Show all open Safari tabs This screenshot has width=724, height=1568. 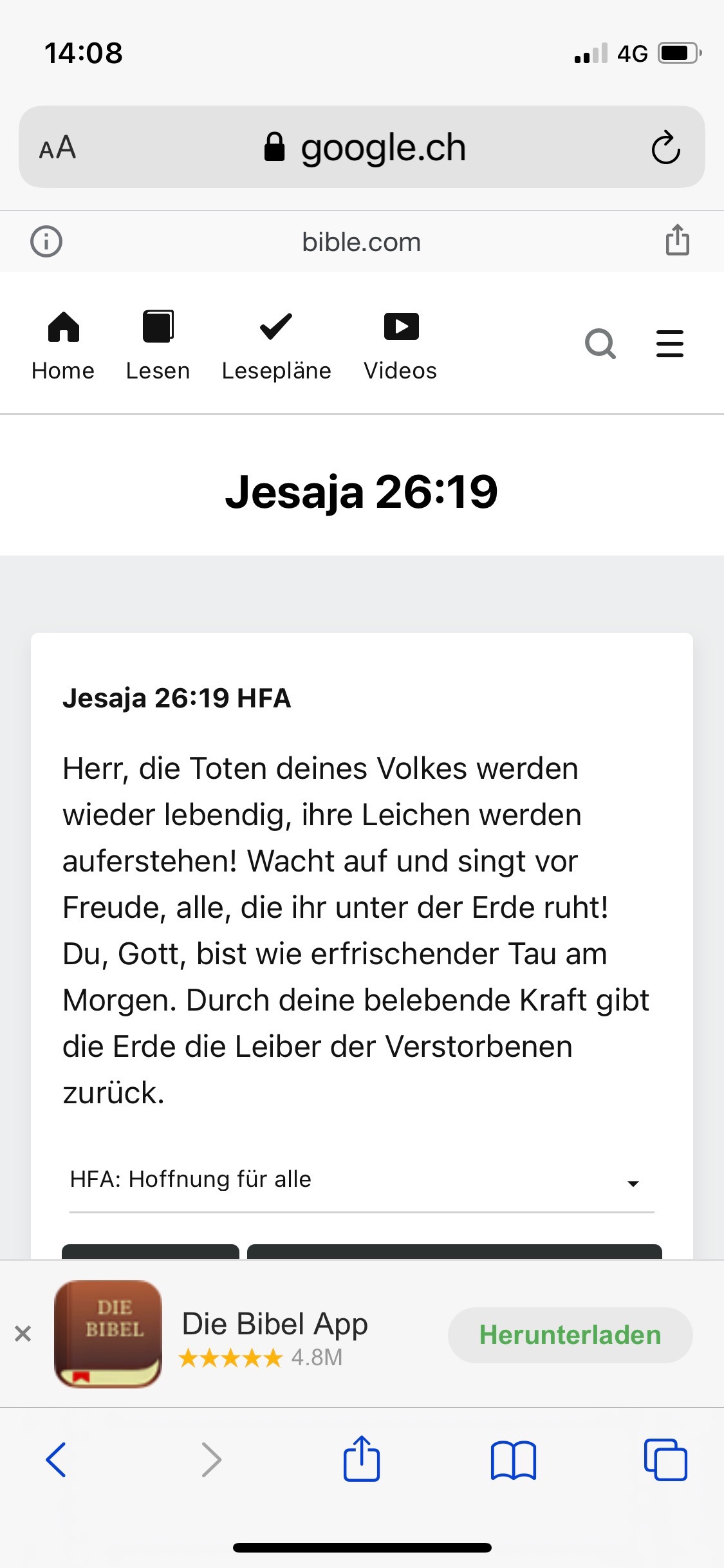[x=665, y=1460]
